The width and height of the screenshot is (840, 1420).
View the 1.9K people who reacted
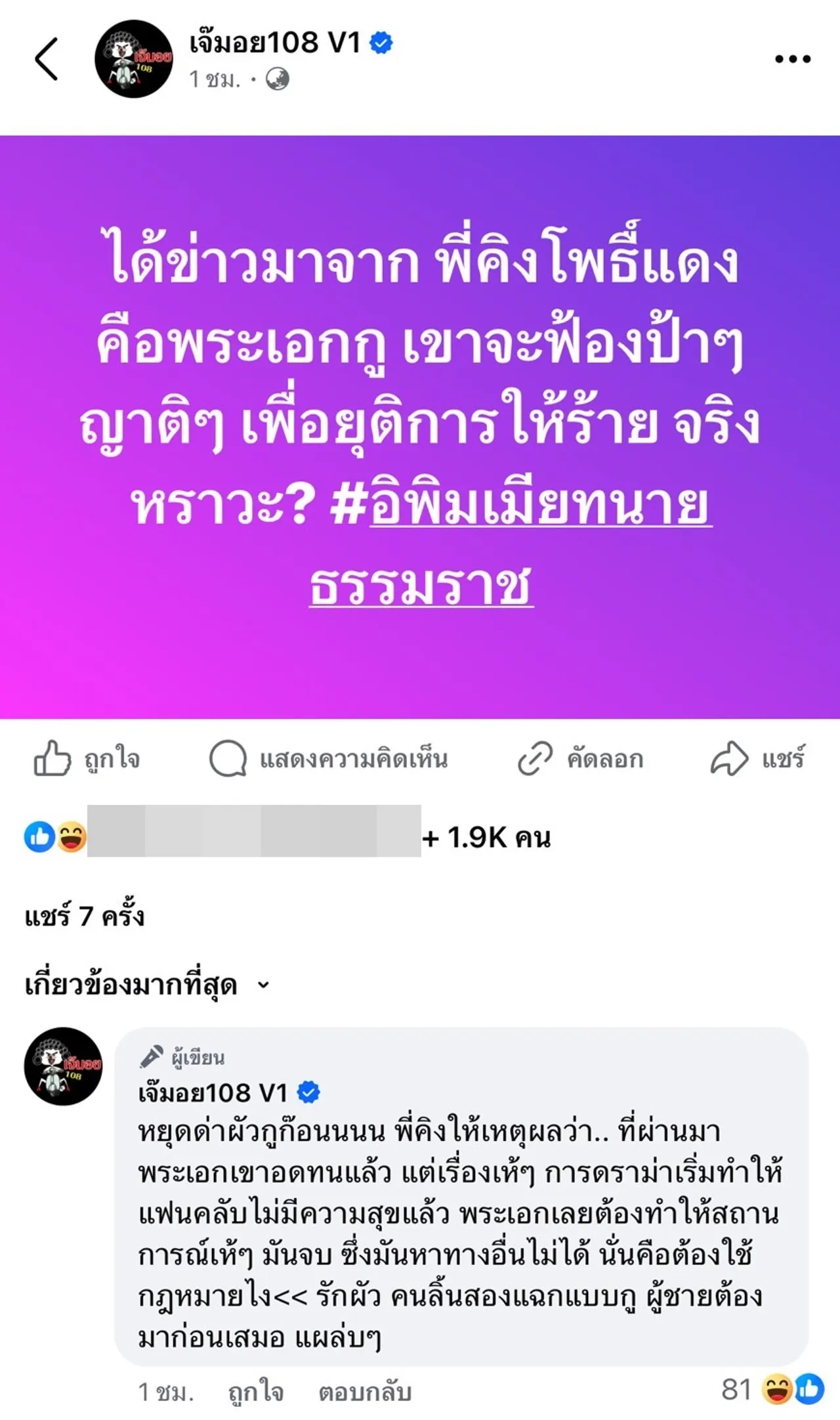coord(486,837)
